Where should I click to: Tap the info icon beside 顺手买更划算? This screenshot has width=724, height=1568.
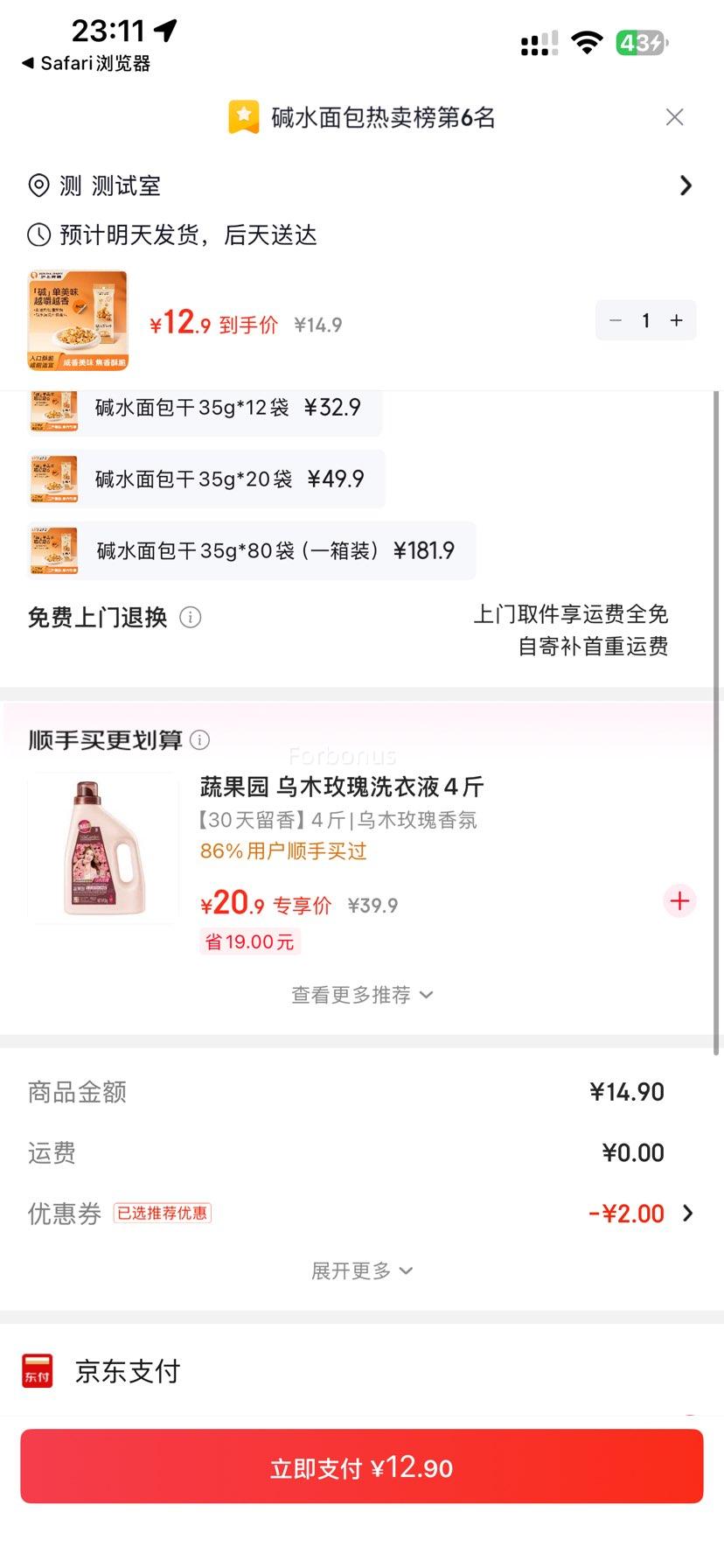point(201,739)
